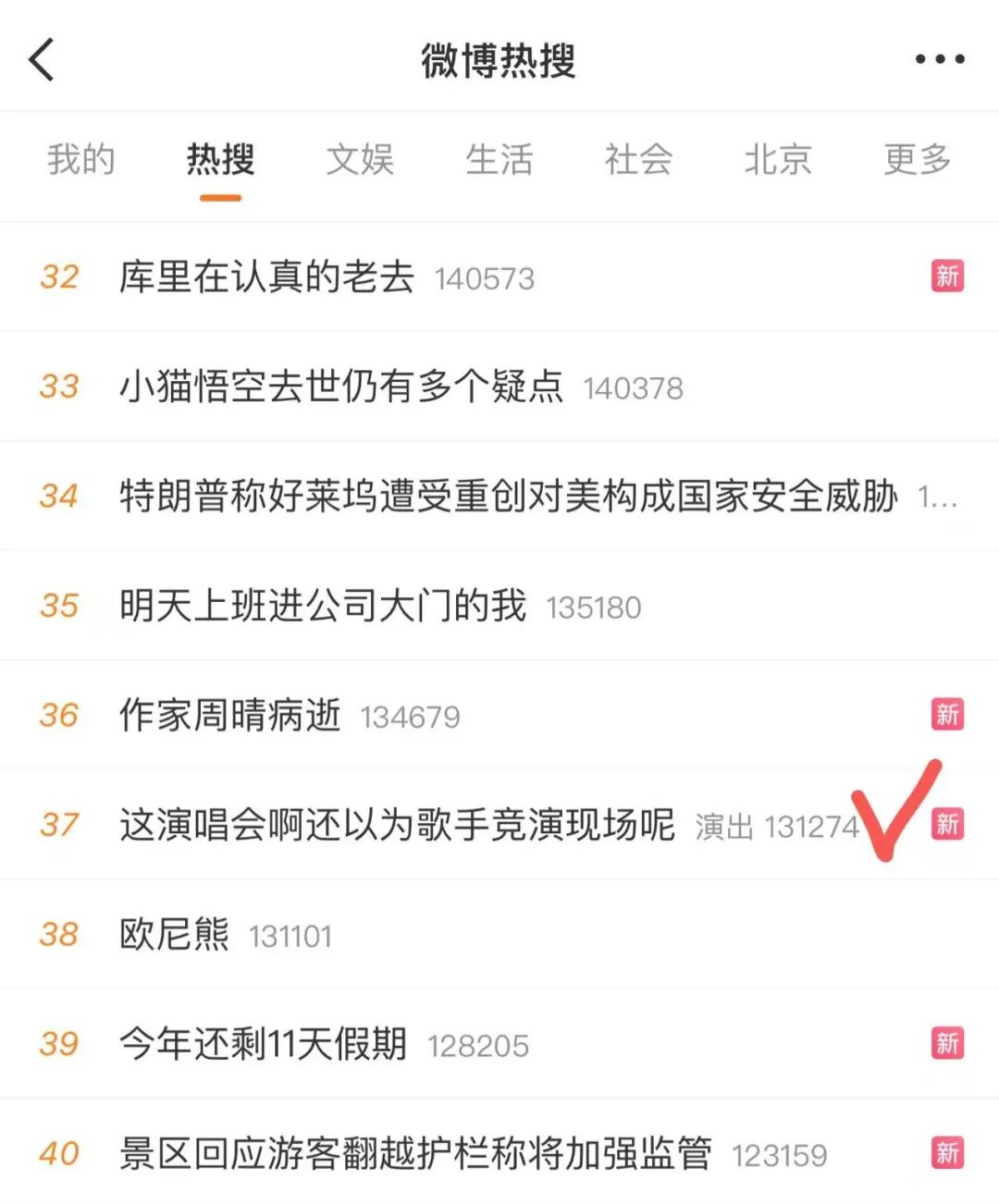Open the 更多 tab
999x1204 pixels.
(x=917, y=159)
